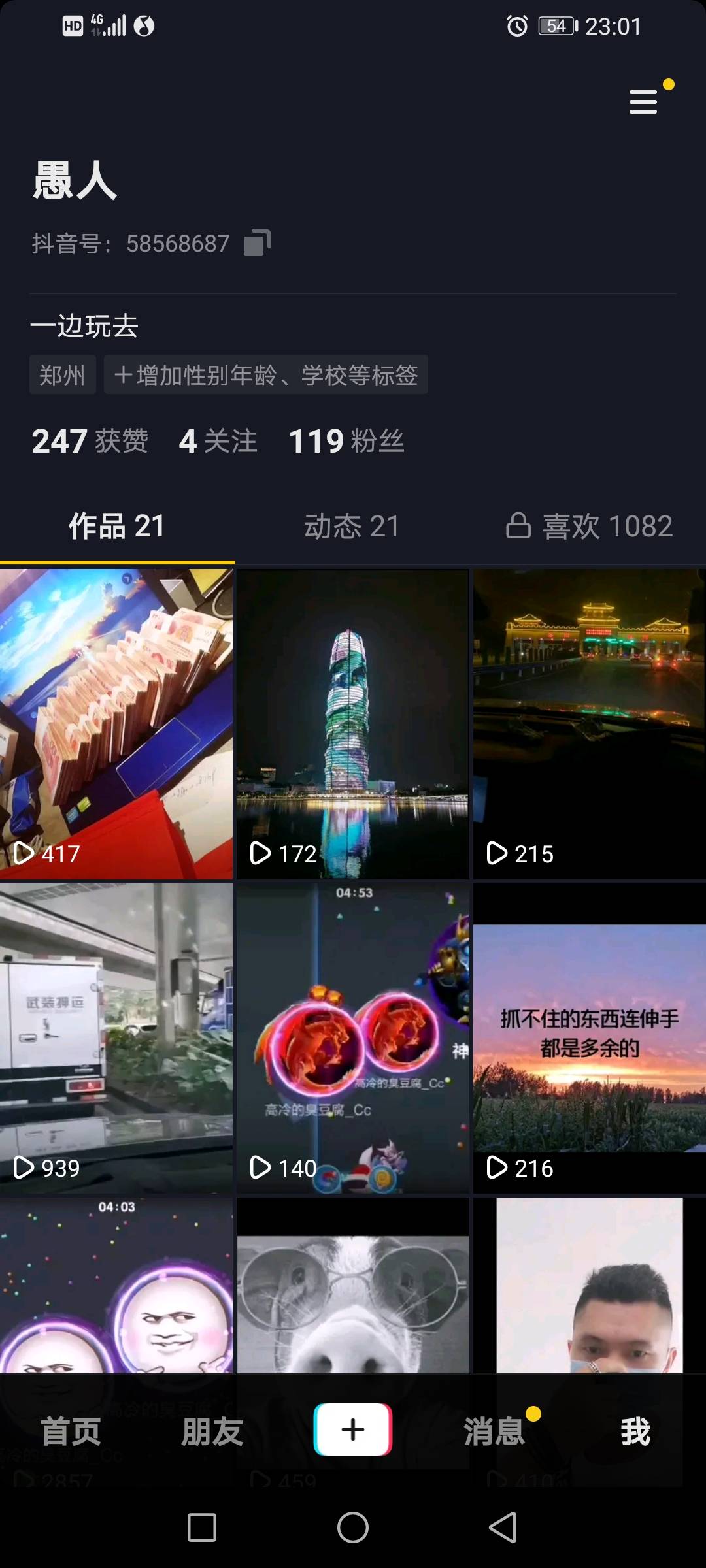View the 4 关注 following list

(217, 440)
